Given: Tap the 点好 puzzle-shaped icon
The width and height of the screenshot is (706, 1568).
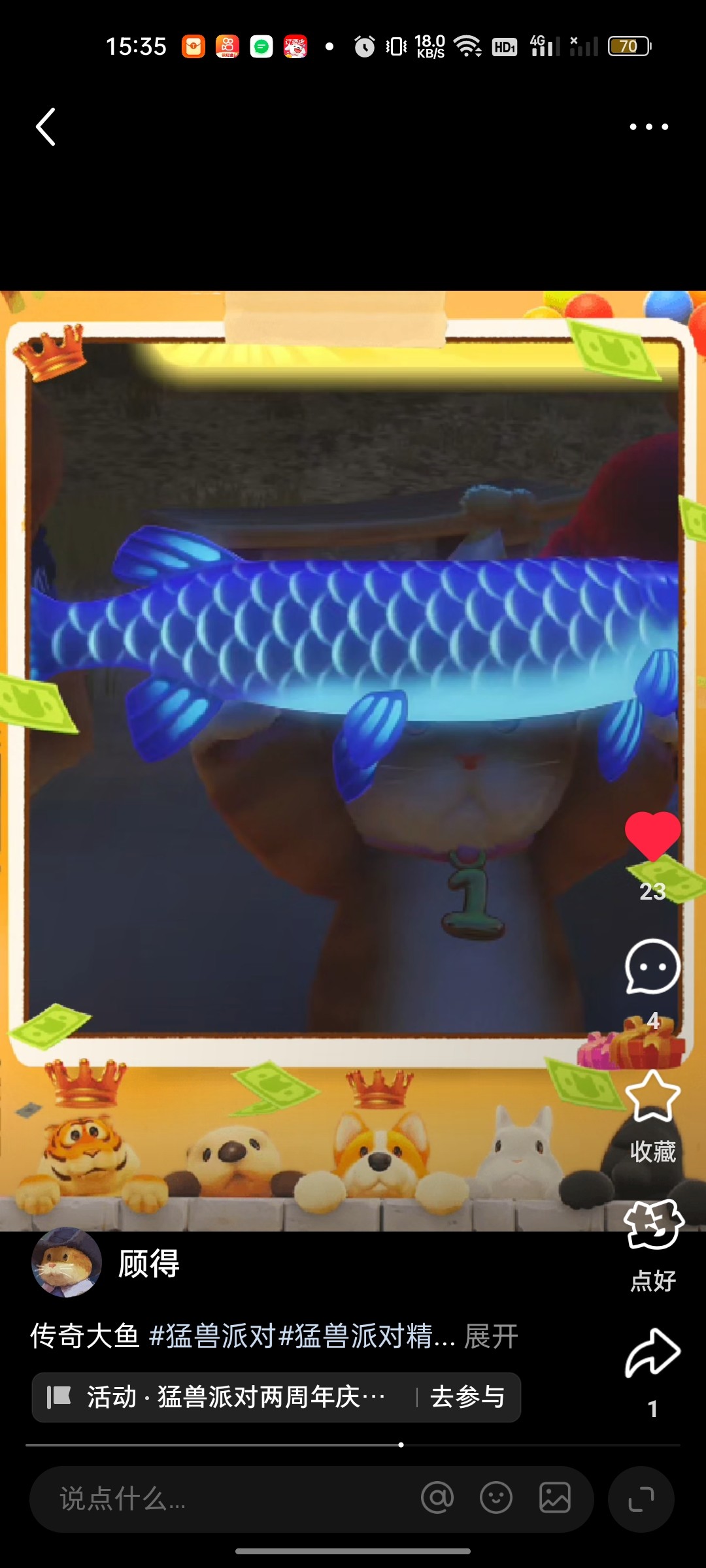Looking at the screenshot, I should click(x=652, y=1225).
